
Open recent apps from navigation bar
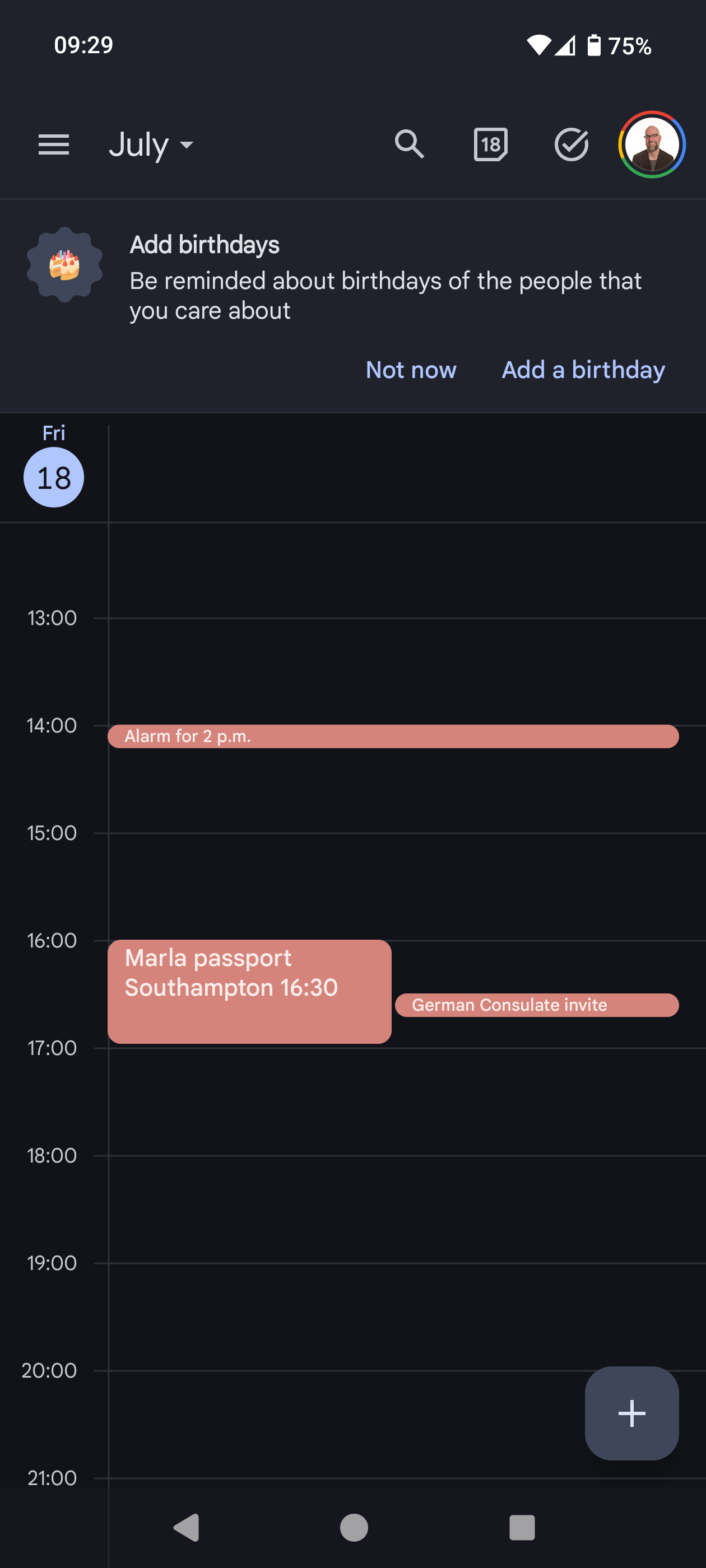(x=522, y=1527)
